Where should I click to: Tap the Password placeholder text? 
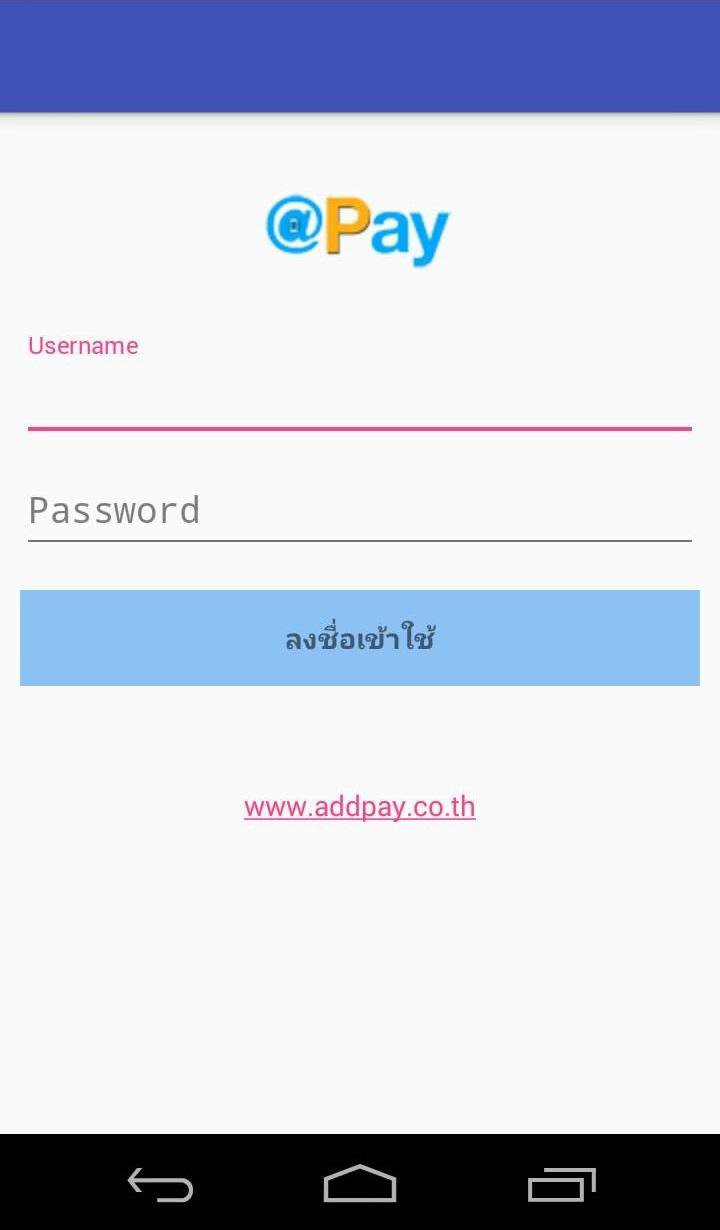(x=114, y=510)
